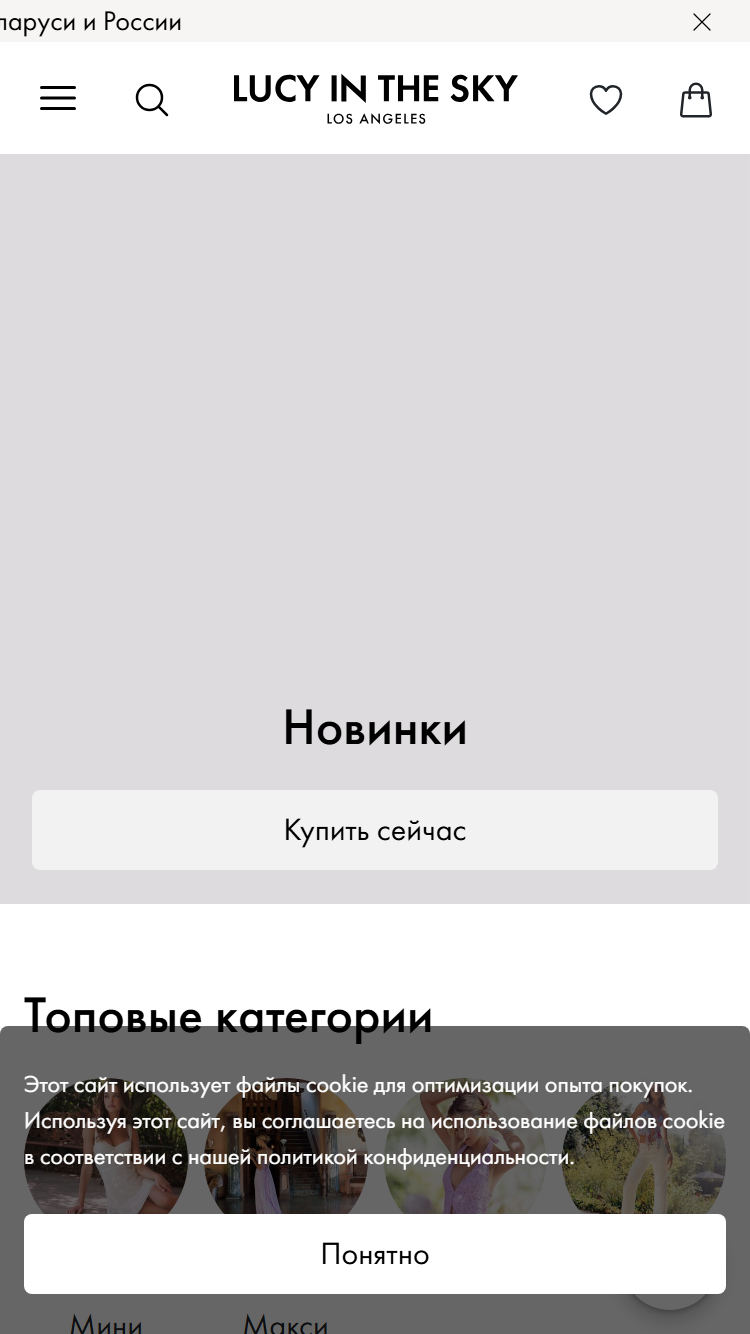750x1334 pixels.
Task: Dismiss the top announcement banner
Action: click(x=702, y=22)
